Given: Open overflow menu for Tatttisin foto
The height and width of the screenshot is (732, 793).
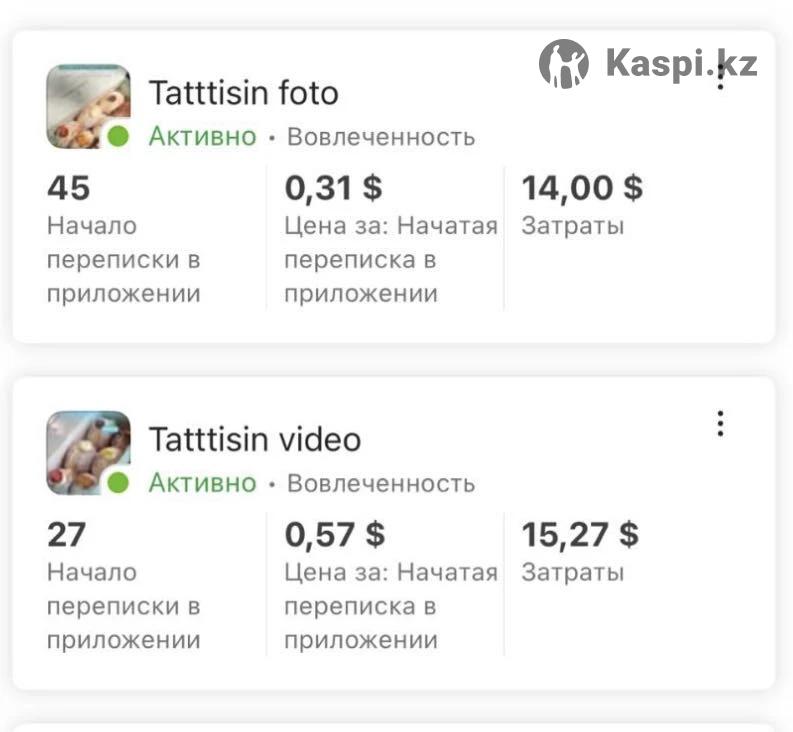Looking at the screenshot, I should [x=720, y=78].
